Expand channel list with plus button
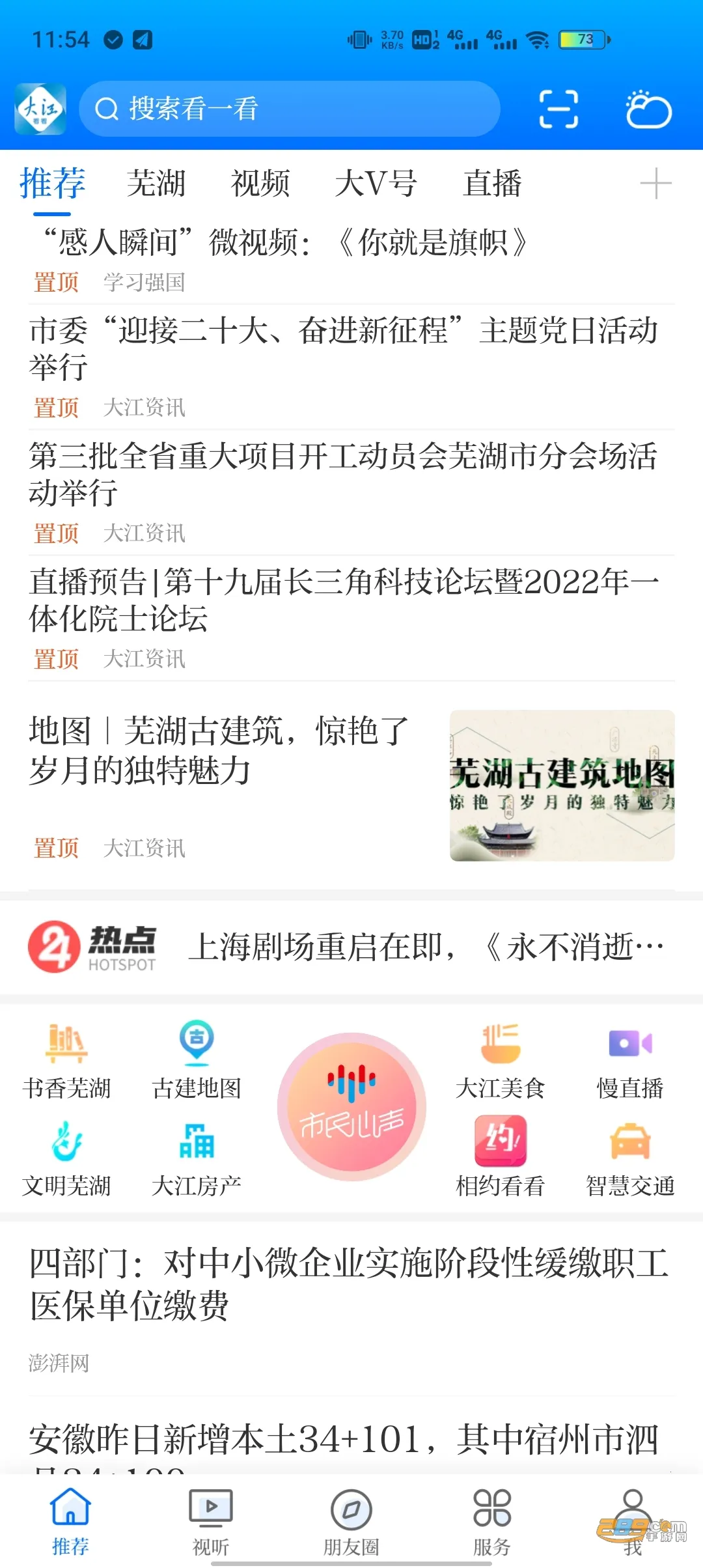703x1568 pixels. (x=656, y=184)
